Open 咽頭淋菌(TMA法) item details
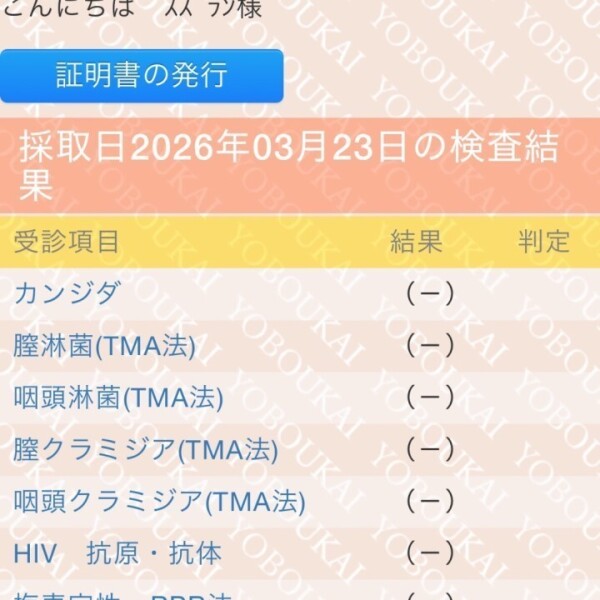 click(x=118, y=398)
